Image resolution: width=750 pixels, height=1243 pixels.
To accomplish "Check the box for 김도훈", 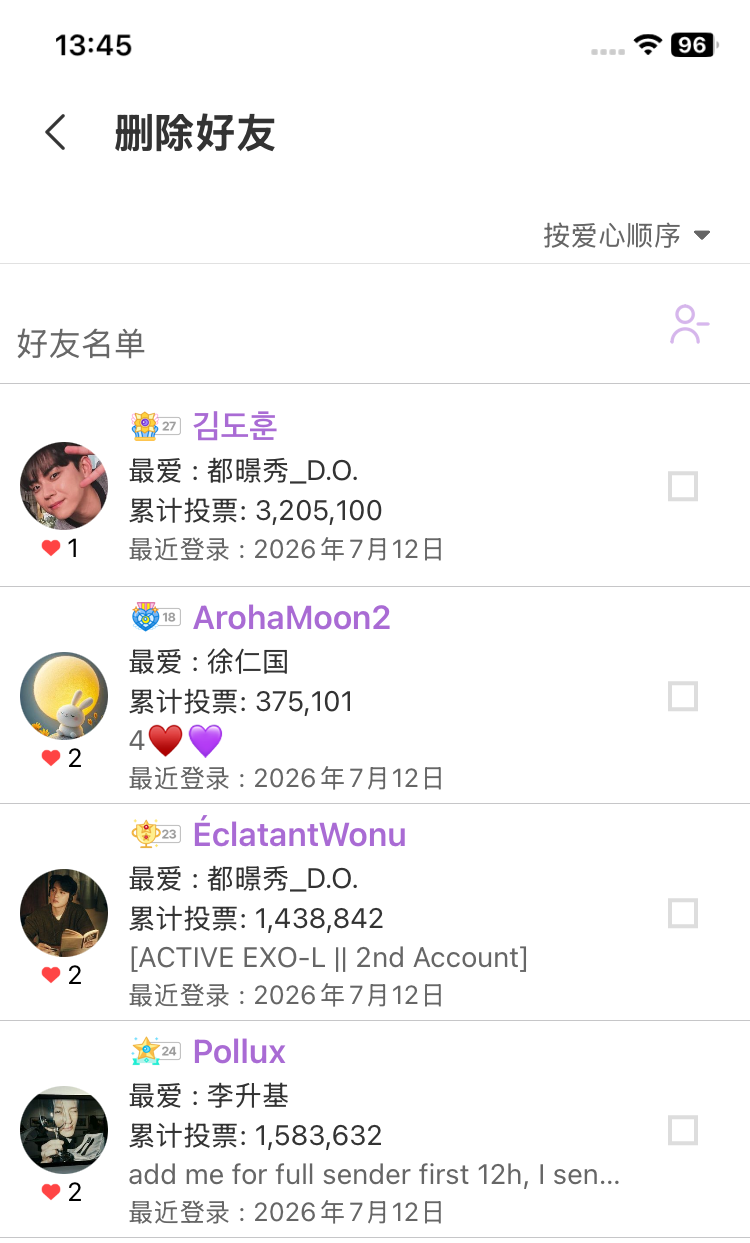I will (683, 487).
